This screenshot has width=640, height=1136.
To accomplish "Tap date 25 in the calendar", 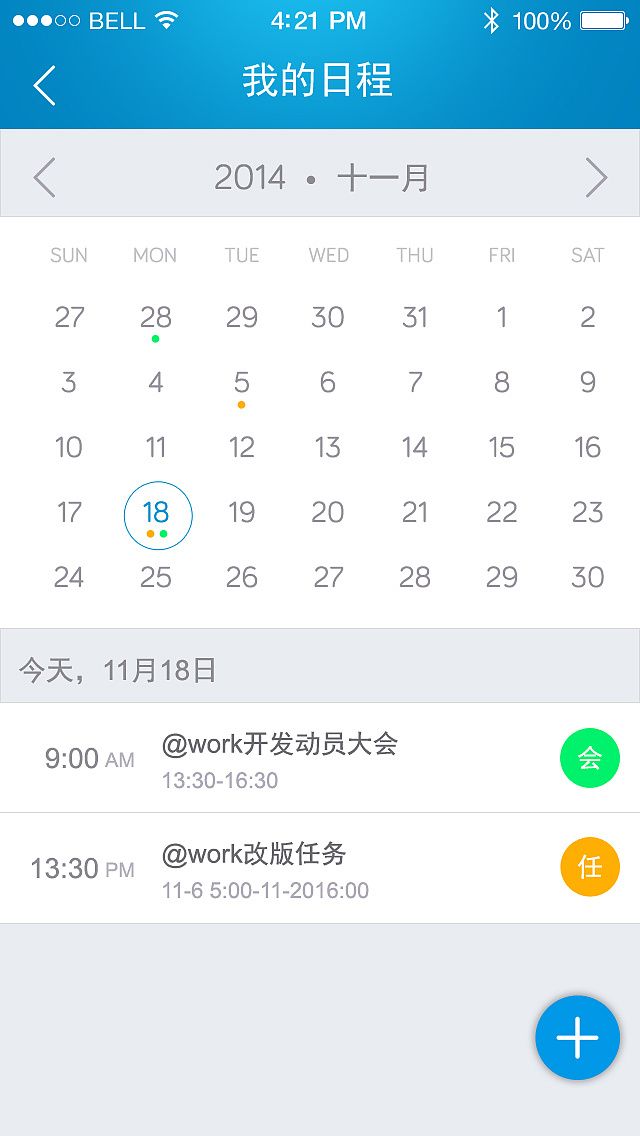I will [x=156, y=577].
